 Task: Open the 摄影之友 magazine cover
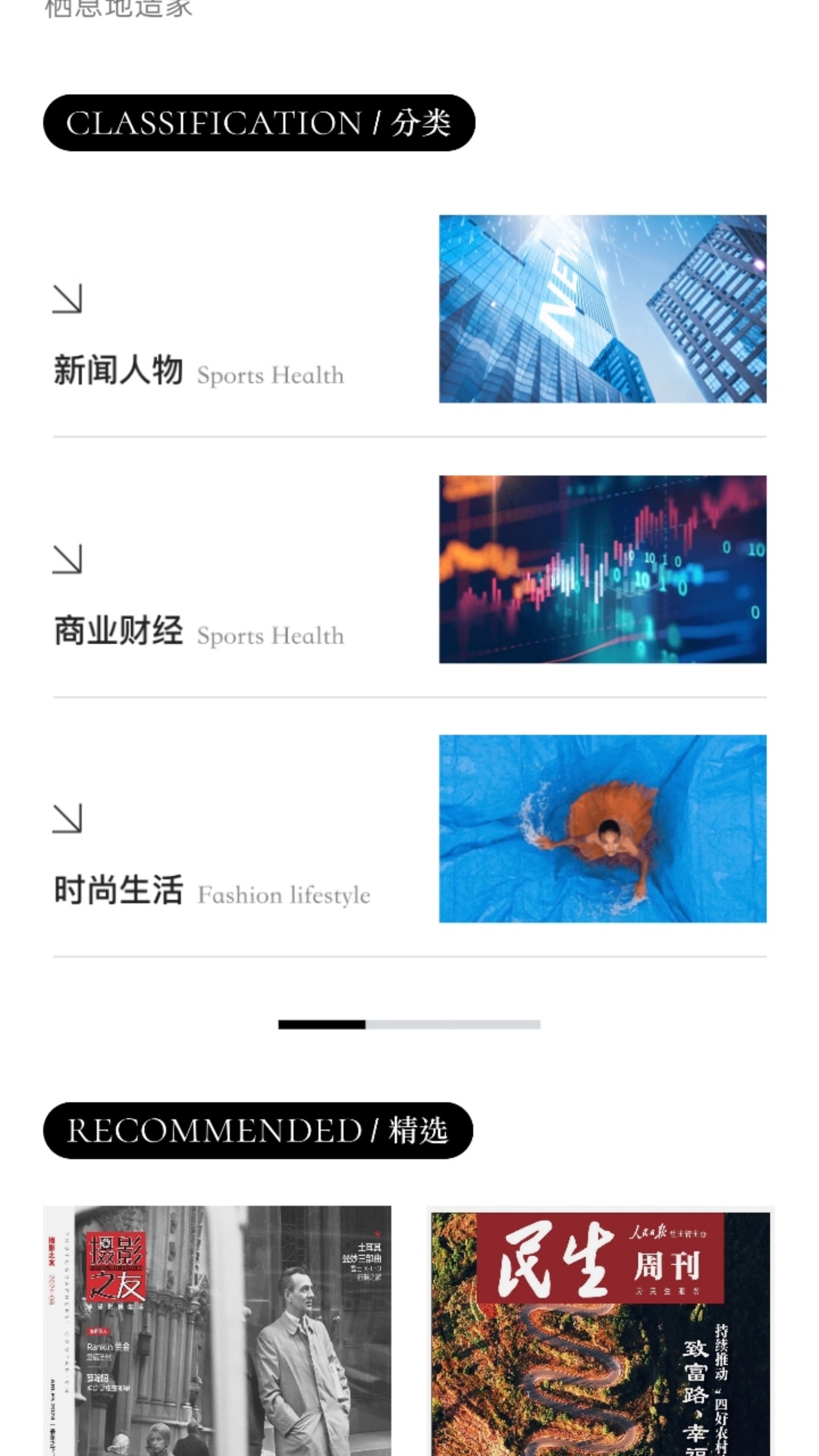[218, 1330]
